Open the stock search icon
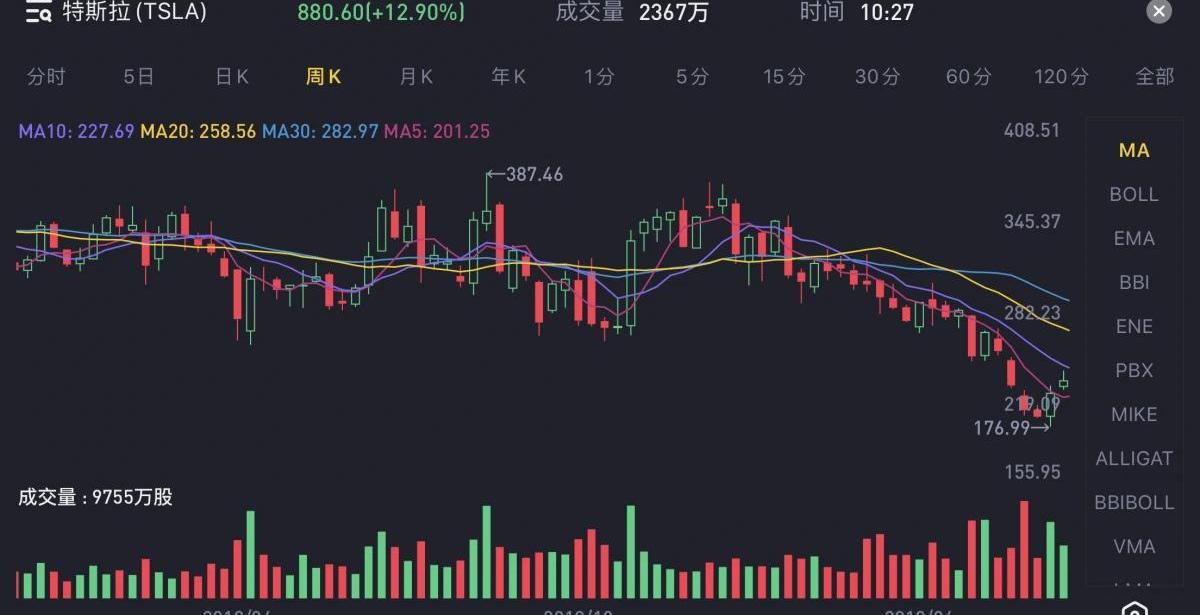The width and height of the screenshot is (1200, 615). (x=39, y=12)
